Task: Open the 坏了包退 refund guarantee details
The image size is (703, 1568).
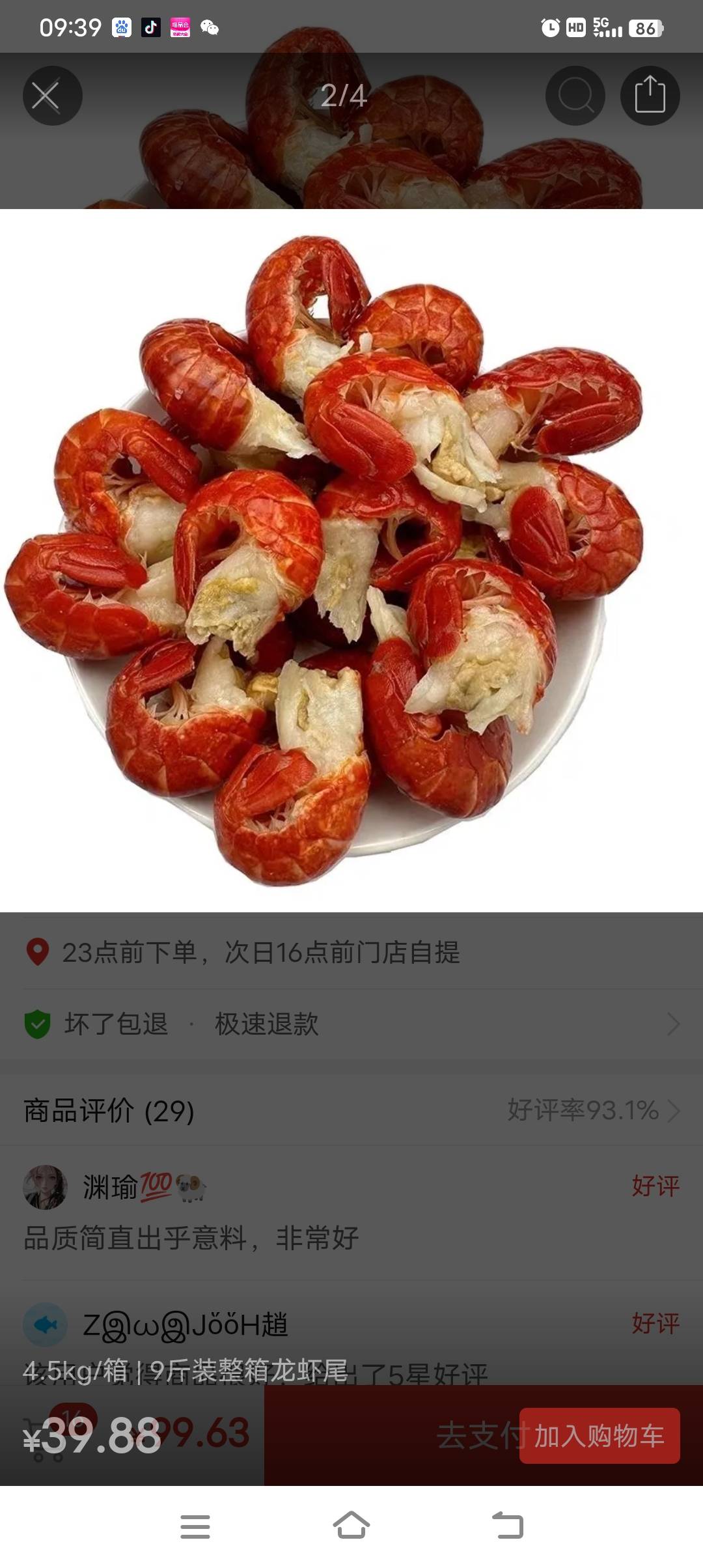Action: pos(351,1024)
